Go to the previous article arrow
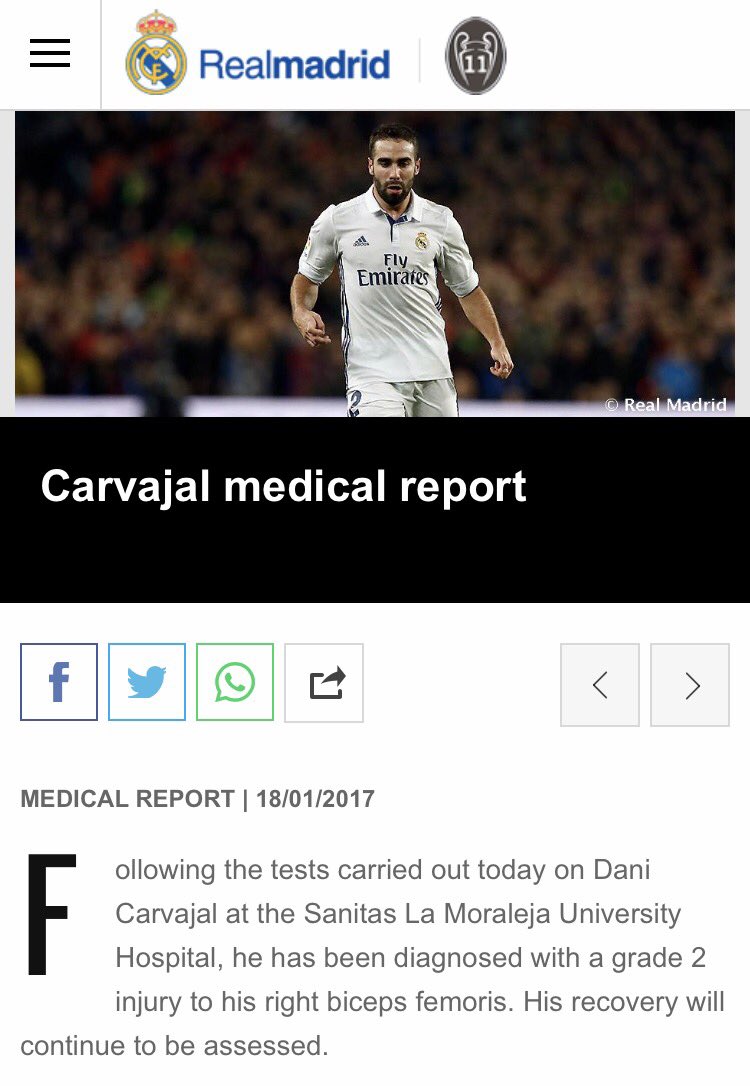Viewport: 750px width, 1086px height. click(600, 685)
